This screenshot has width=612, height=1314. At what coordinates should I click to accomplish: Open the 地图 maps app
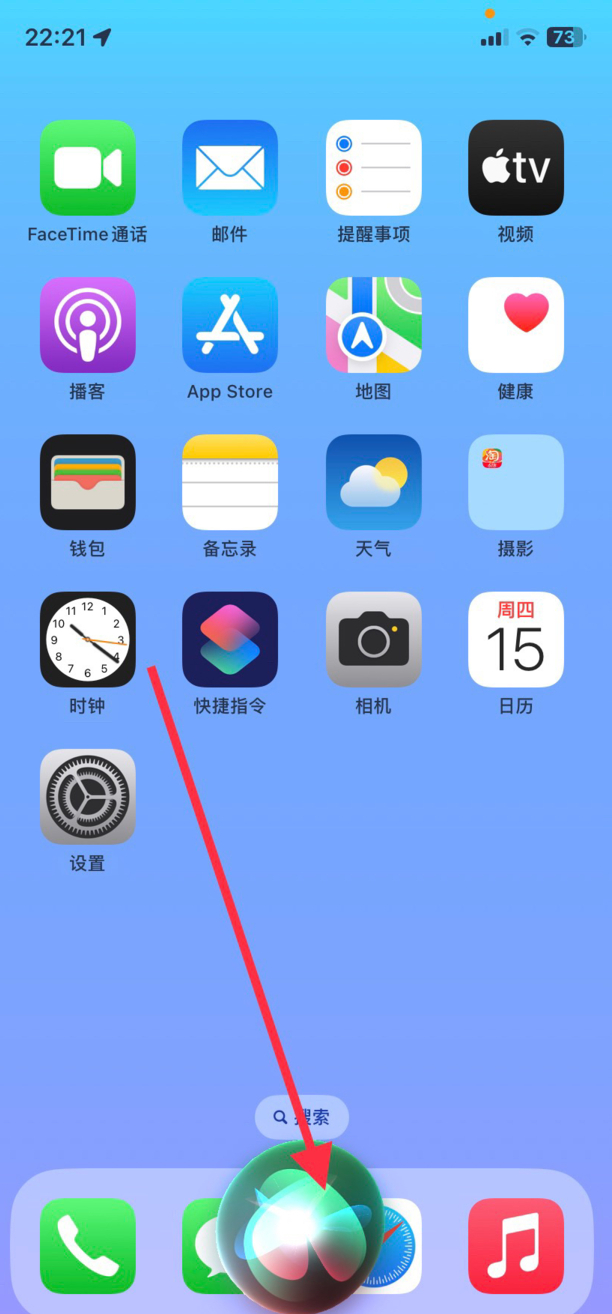click(373, 325)
